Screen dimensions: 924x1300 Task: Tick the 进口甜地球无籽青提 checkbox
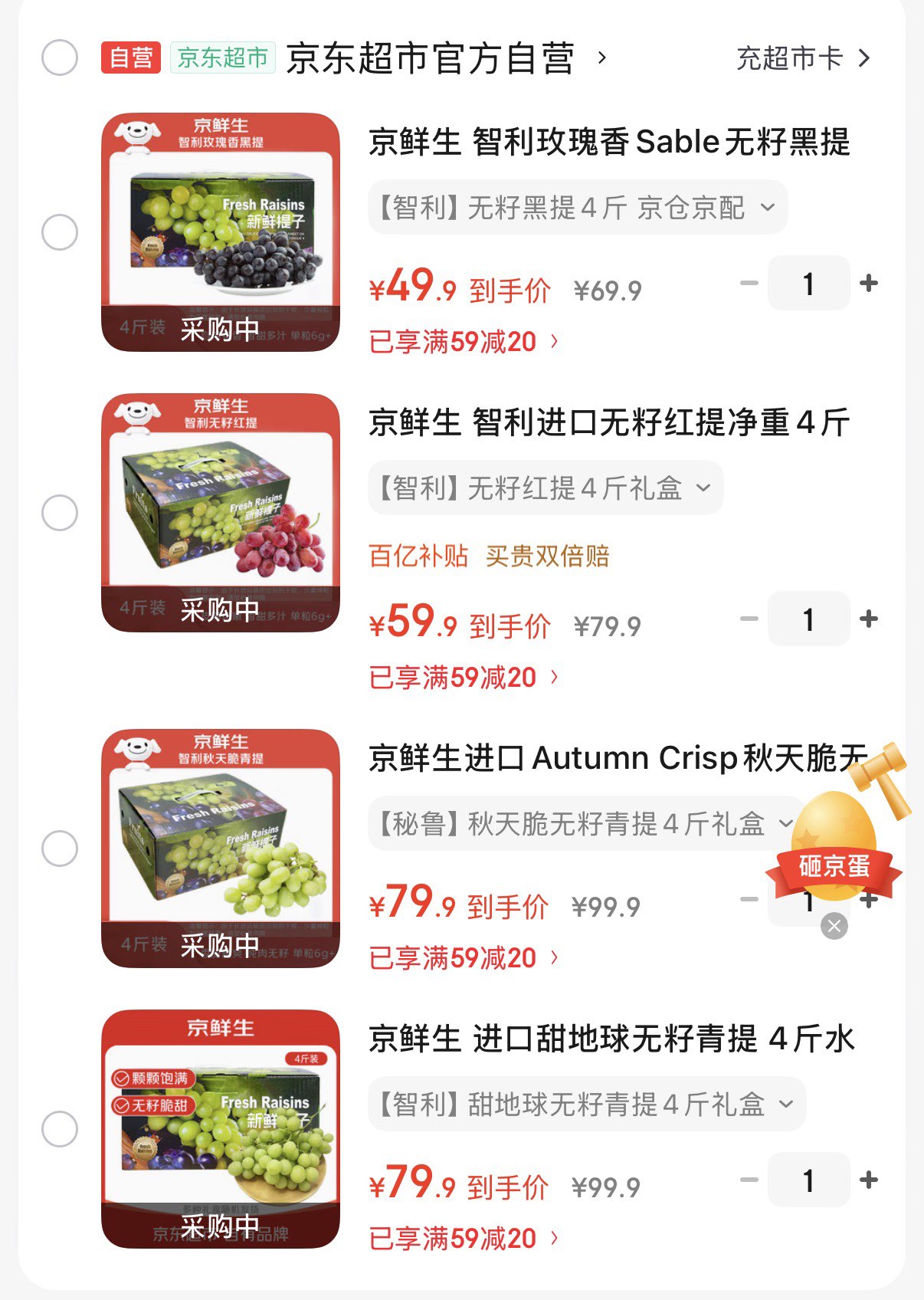[x=60, y=1129]
